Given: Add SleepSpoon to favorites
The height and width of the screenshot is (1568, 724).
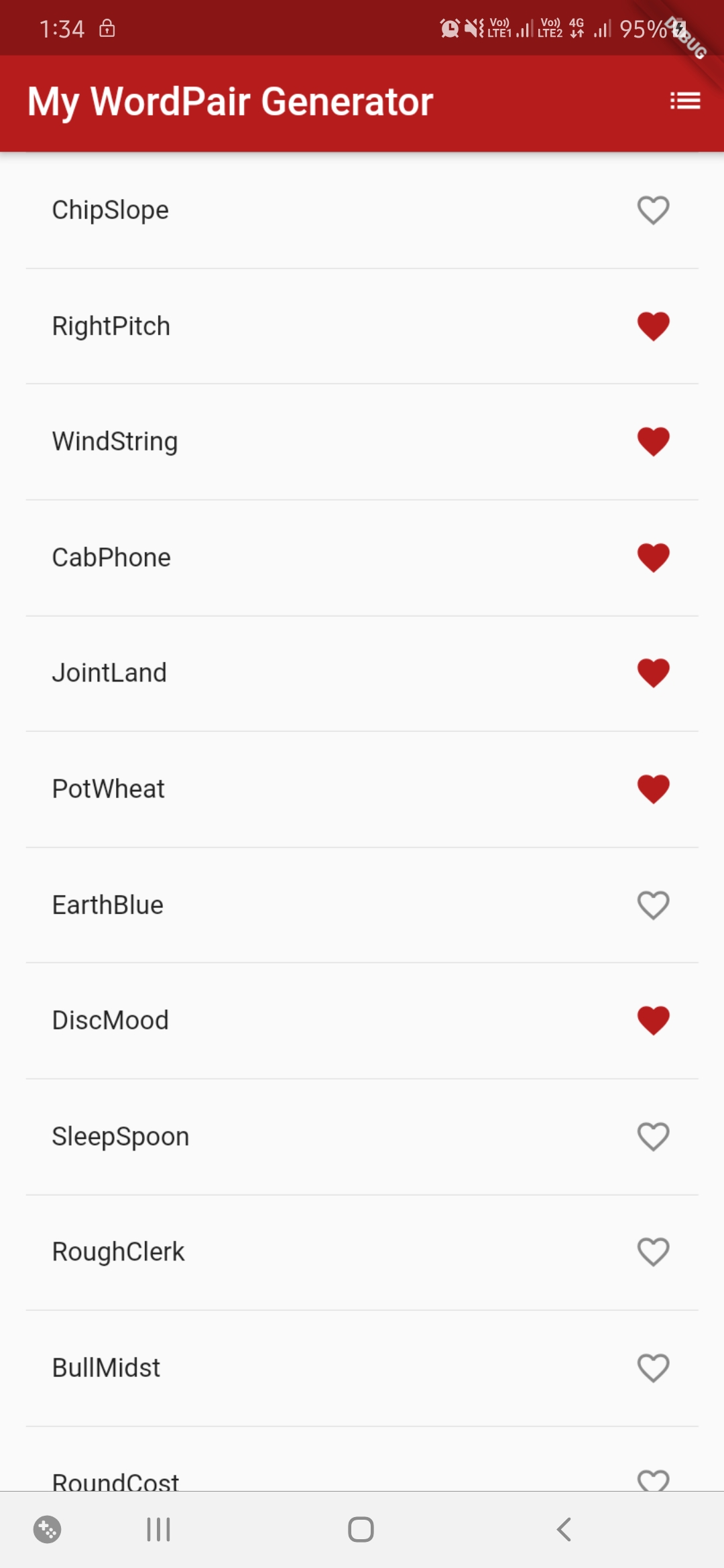Looking at the screenshot, I should [x=653, y=1136].
